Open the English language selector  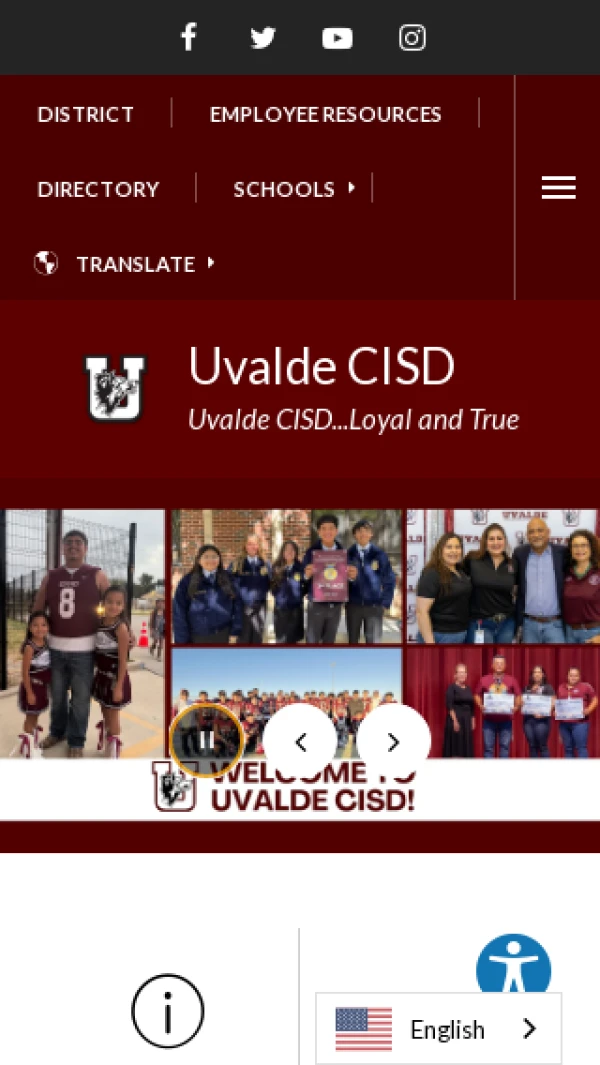coord(438,1029)
